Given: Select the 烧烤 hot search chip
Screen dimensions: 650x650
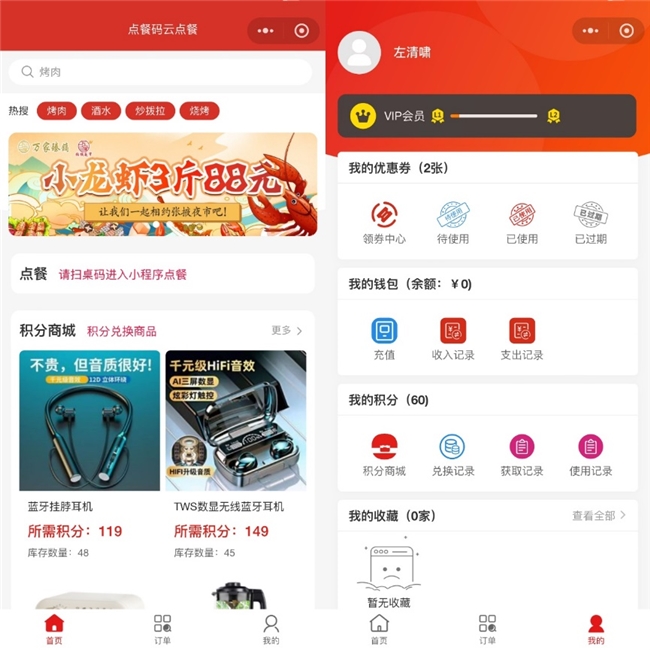Looking at the screenshot, I should [200, 111].
